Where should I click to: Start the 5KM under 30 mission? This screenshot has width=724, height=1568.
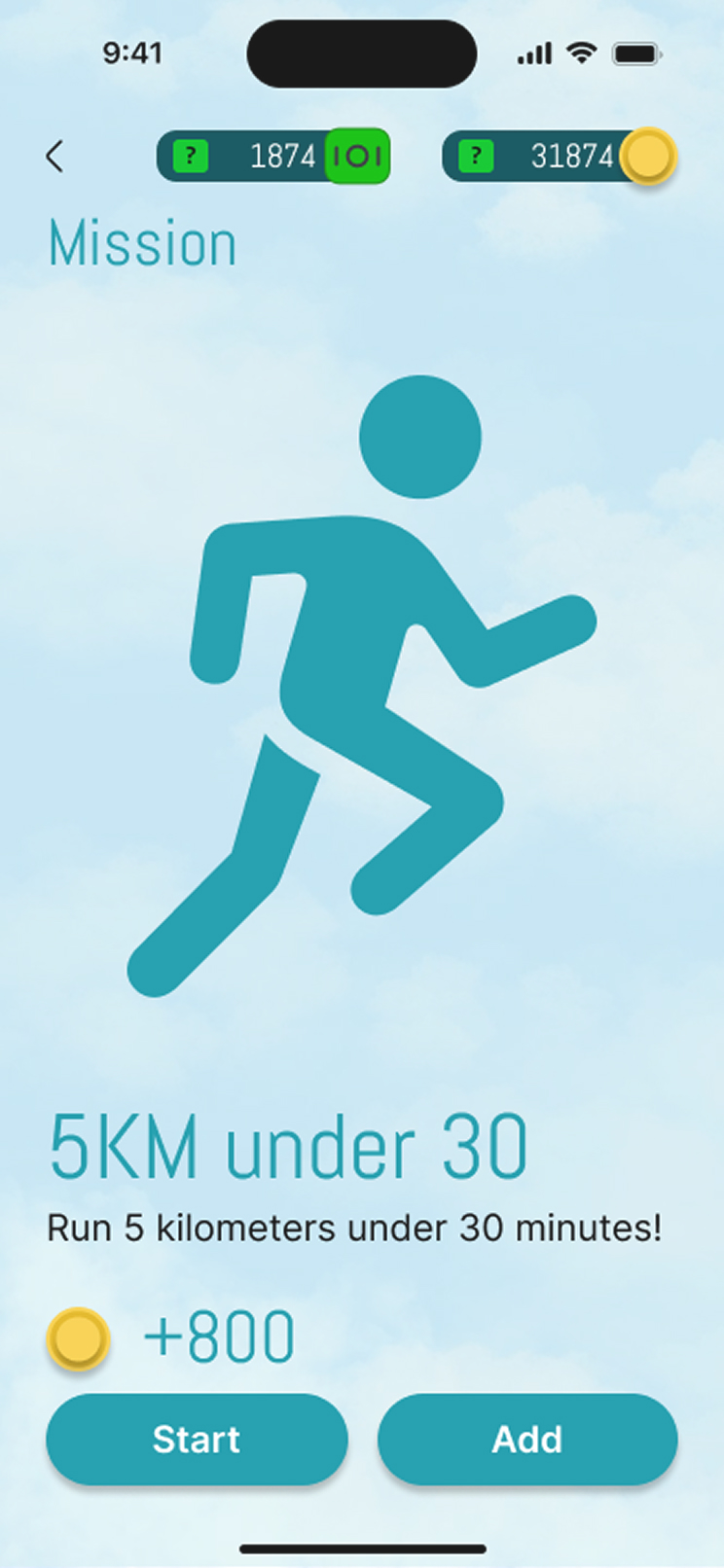197,1440
